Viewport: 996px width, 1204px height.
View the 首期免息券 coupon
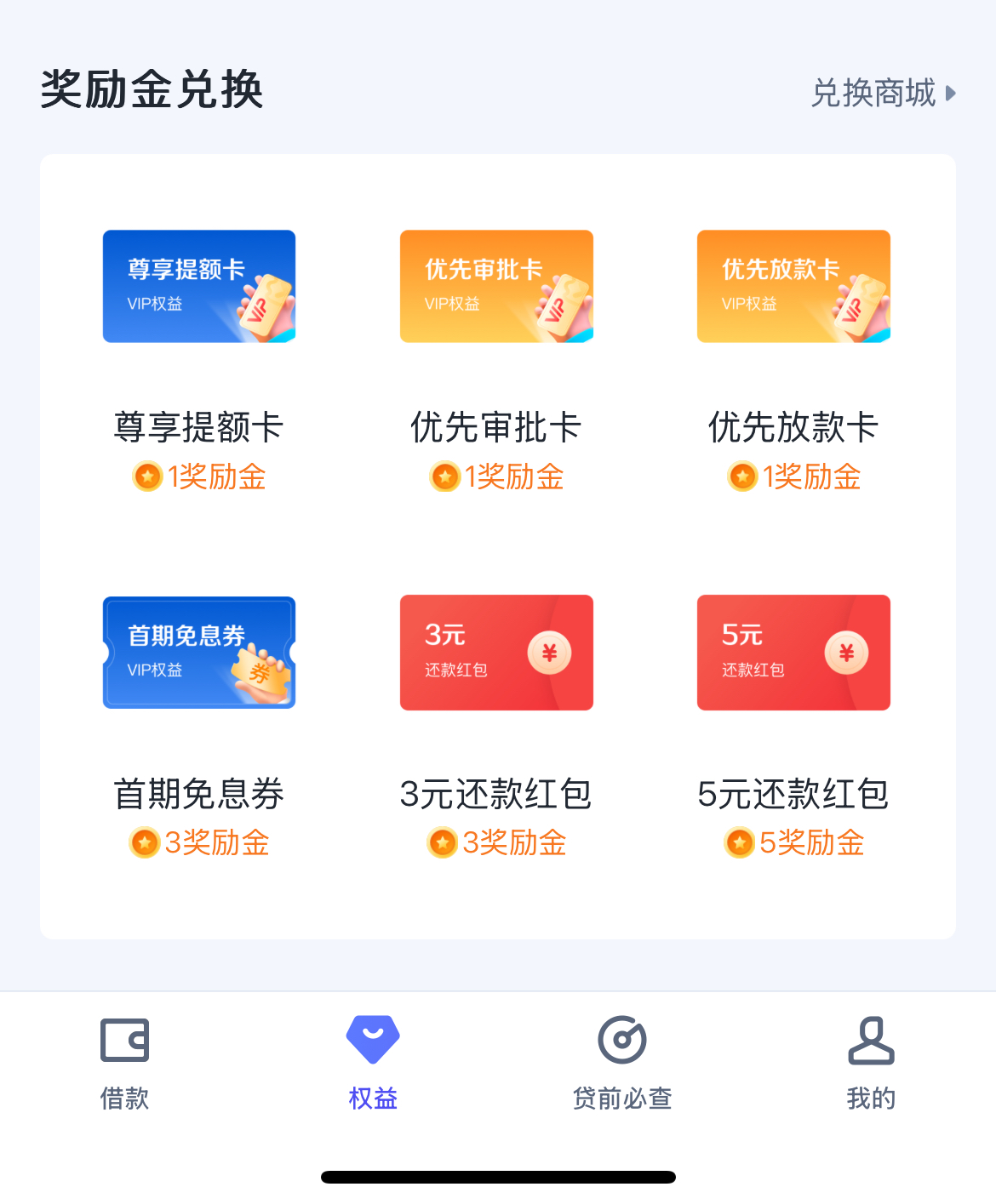pyautogui.click(x=199, y=653)
